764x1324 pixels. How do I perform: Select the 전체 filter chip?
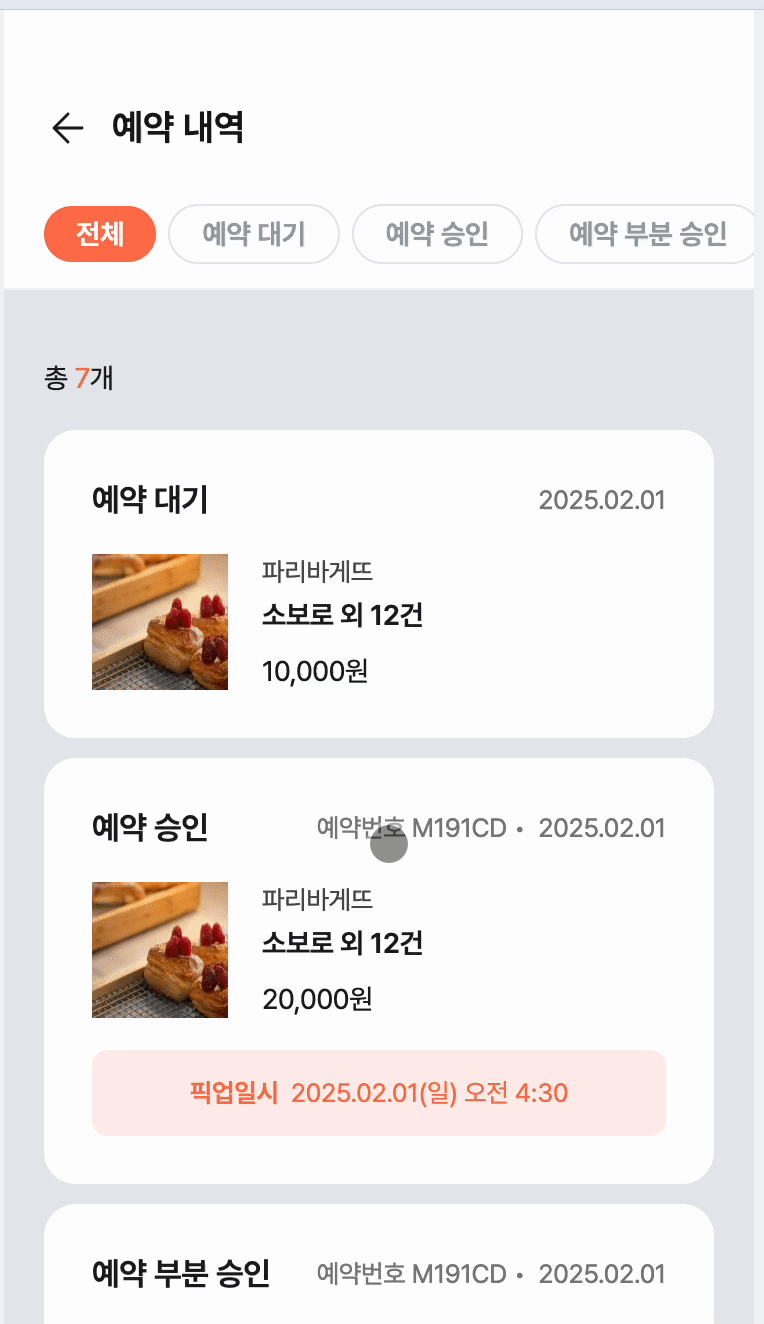pos(100,234)
